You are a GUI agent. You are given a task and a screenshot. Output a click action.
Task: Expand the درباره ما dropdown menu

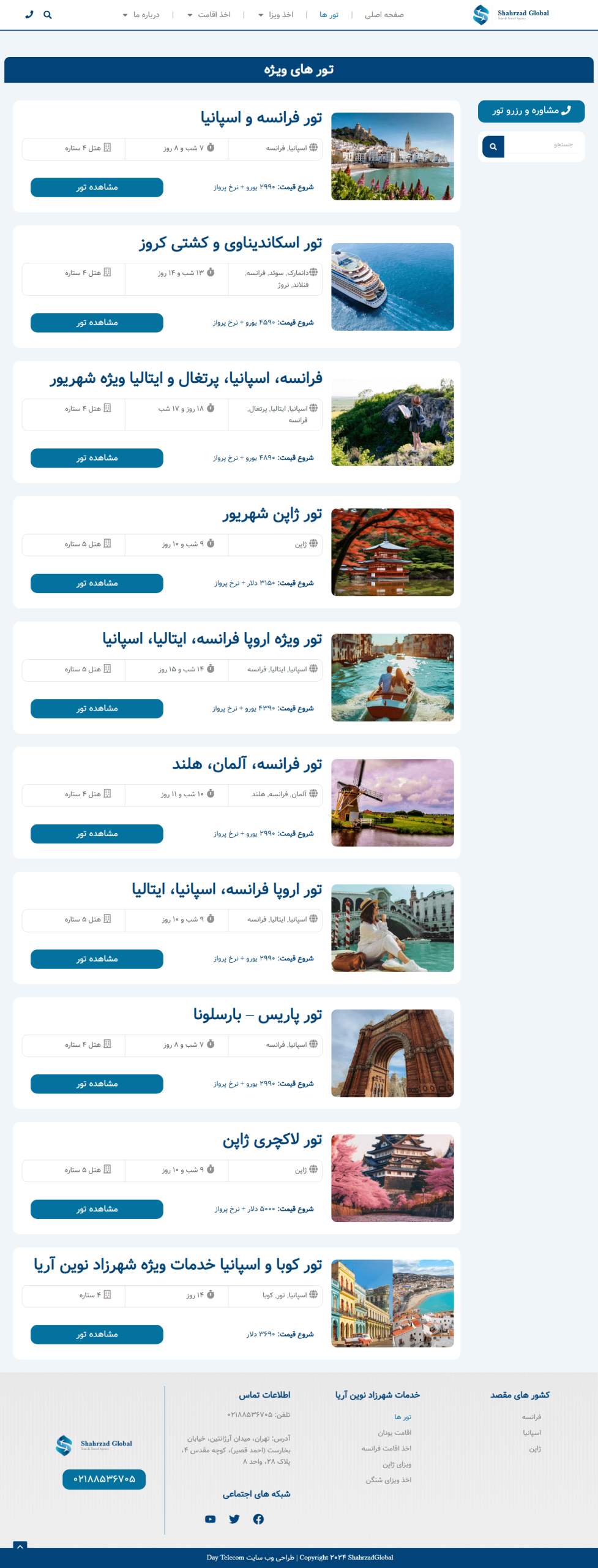click(x=141, y=15)
